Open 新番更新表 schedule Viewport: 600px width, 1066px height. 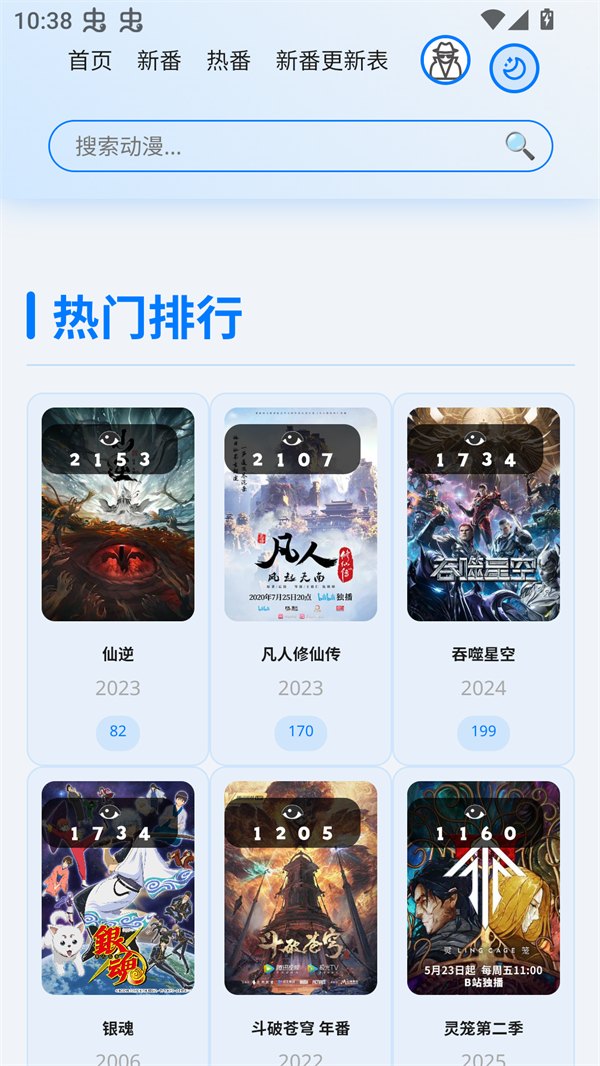(332, 61)
